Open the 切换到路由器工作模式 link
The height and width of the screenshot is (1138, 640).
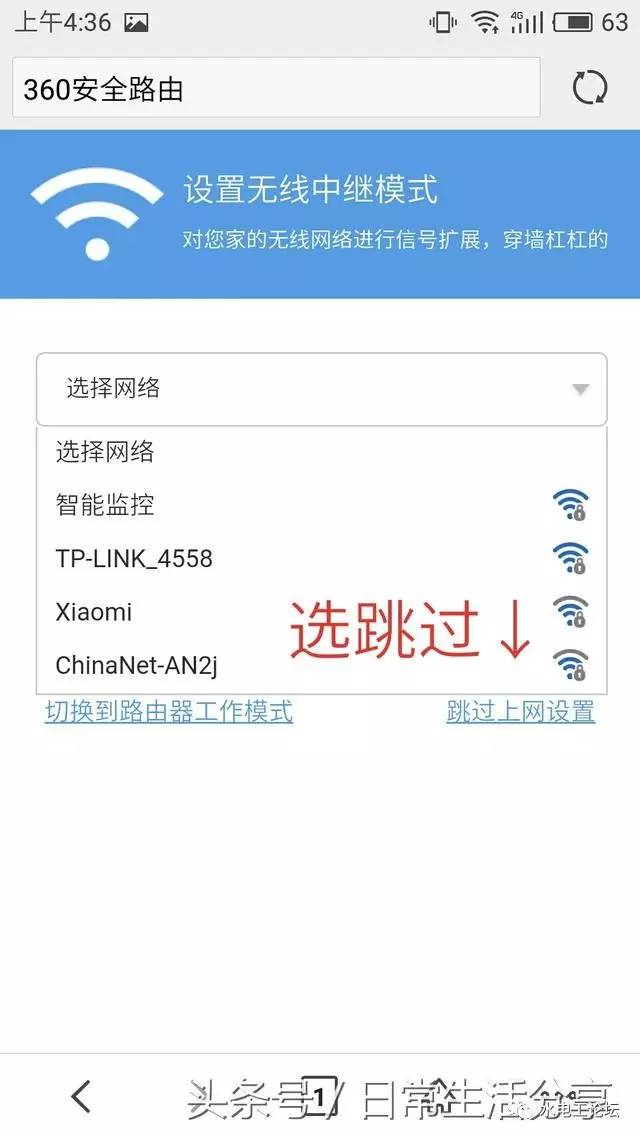pos(169,712)
